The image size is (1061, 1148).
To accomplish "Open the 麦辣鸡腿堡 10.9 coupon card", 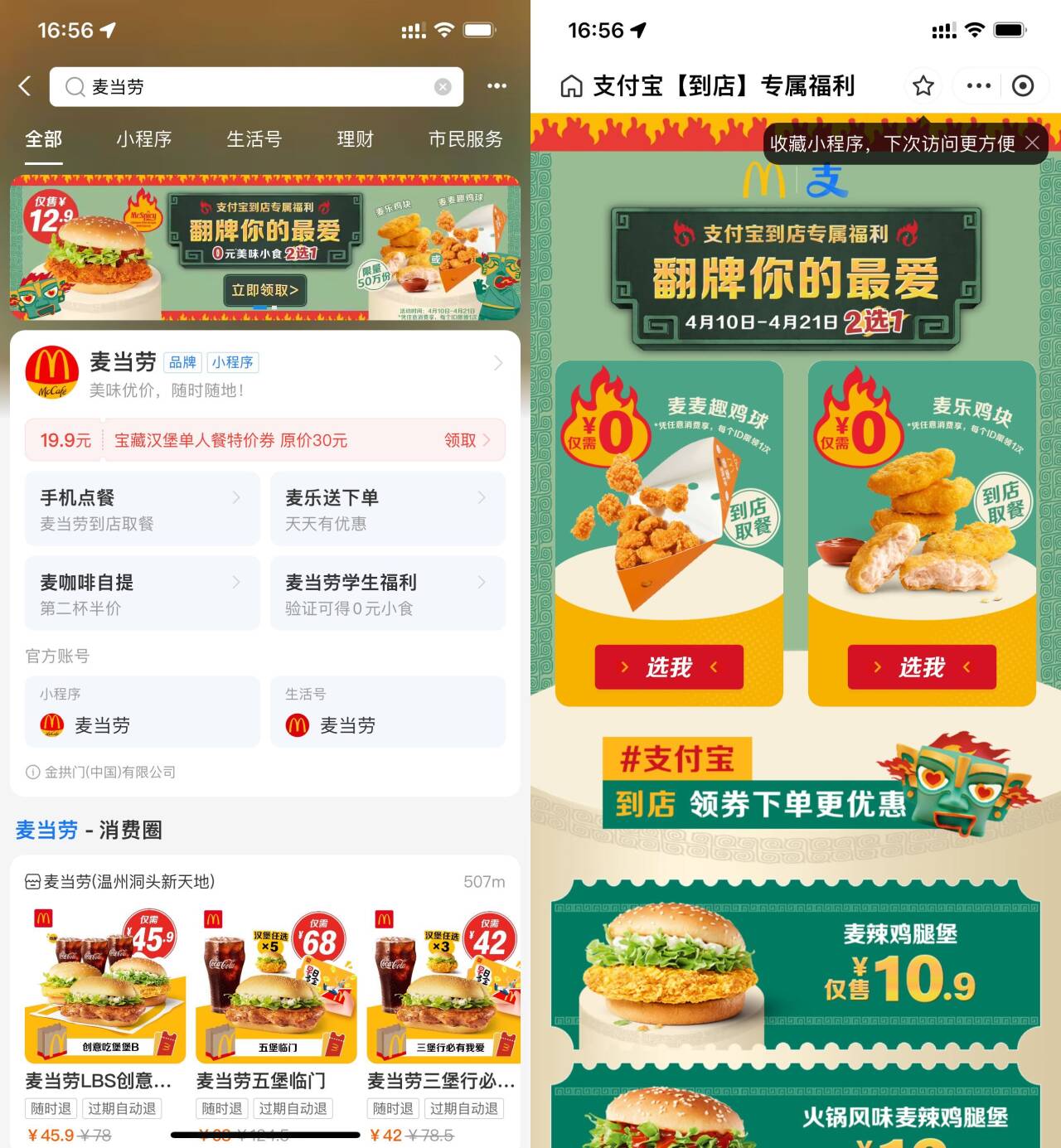I will point(795,971).
